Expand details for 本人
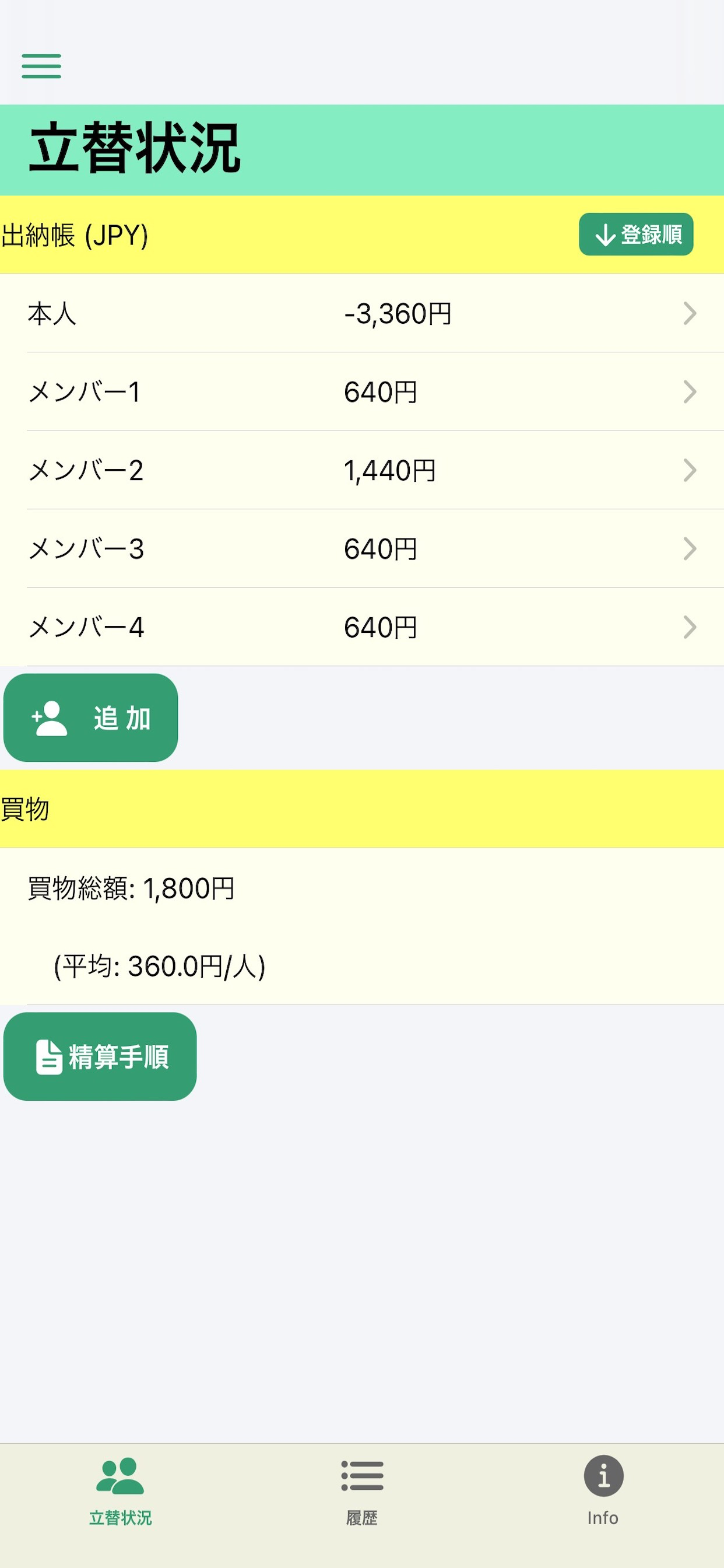Viewport: 724px width, 1568px height. [x=690, y=313]
